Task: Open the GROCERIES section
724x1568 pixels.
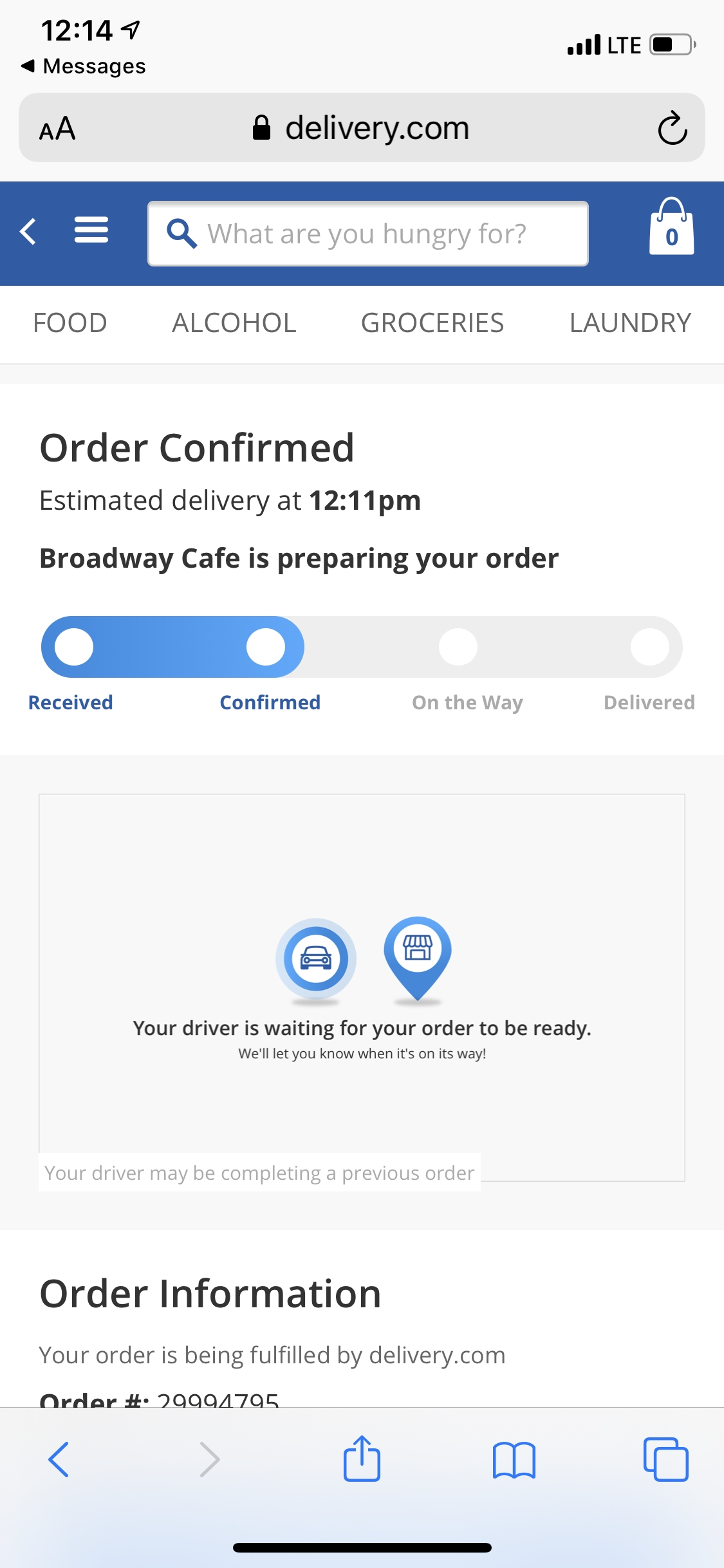Action: [x=432, y=322]
